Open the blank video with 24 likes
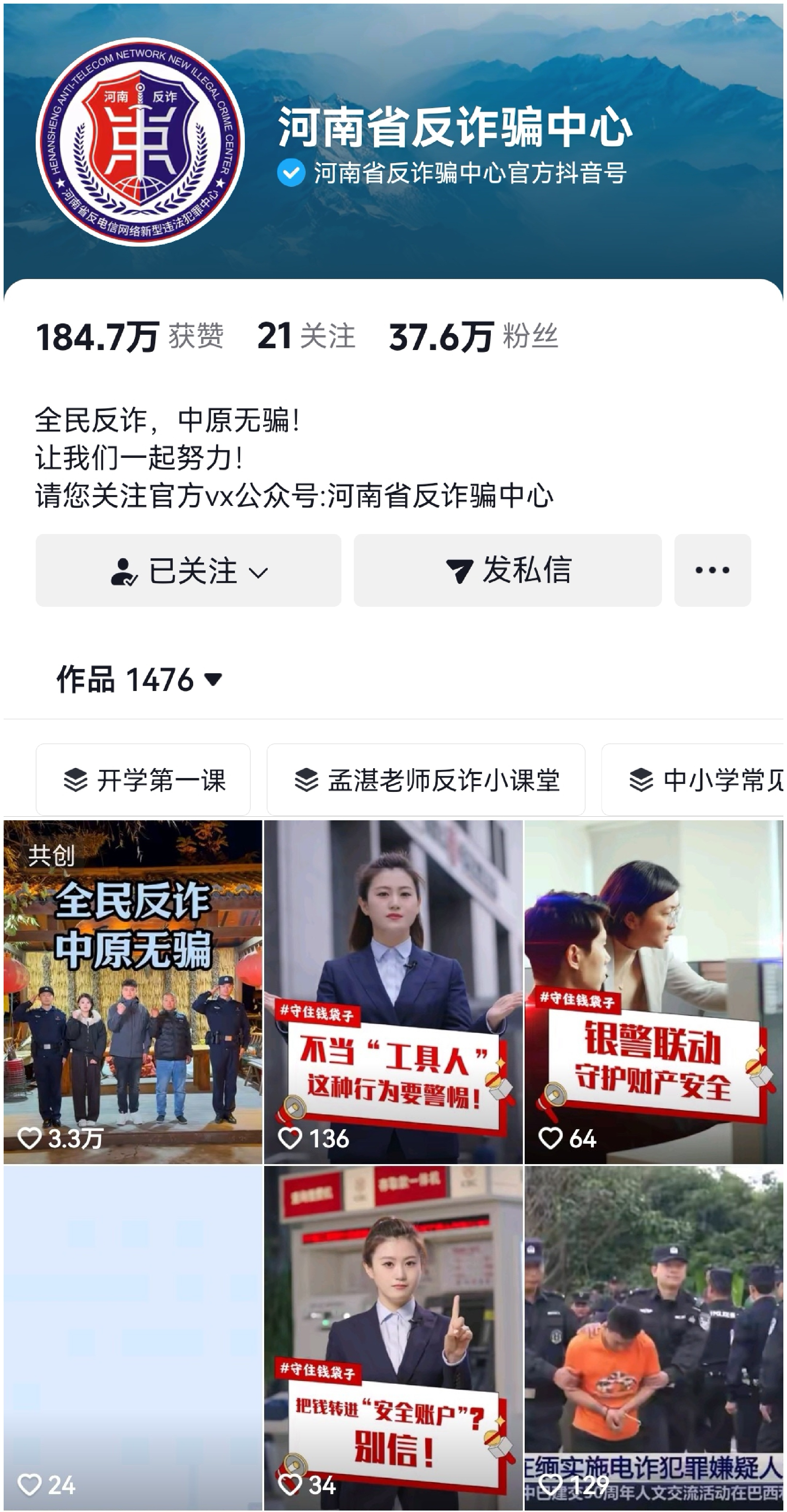 tap(133, 1338)
